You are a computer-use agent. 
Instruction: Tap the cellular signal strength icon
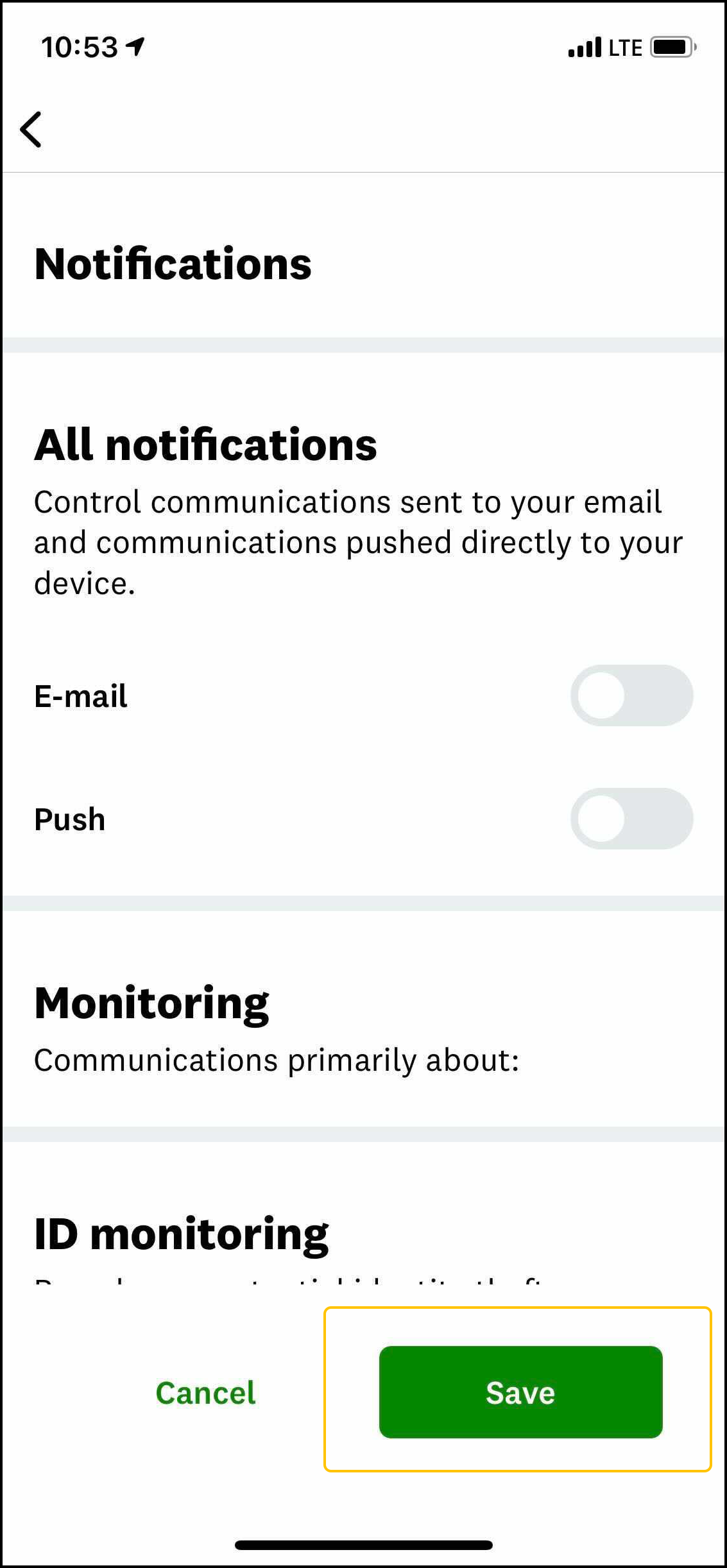[x=583, y=46]
